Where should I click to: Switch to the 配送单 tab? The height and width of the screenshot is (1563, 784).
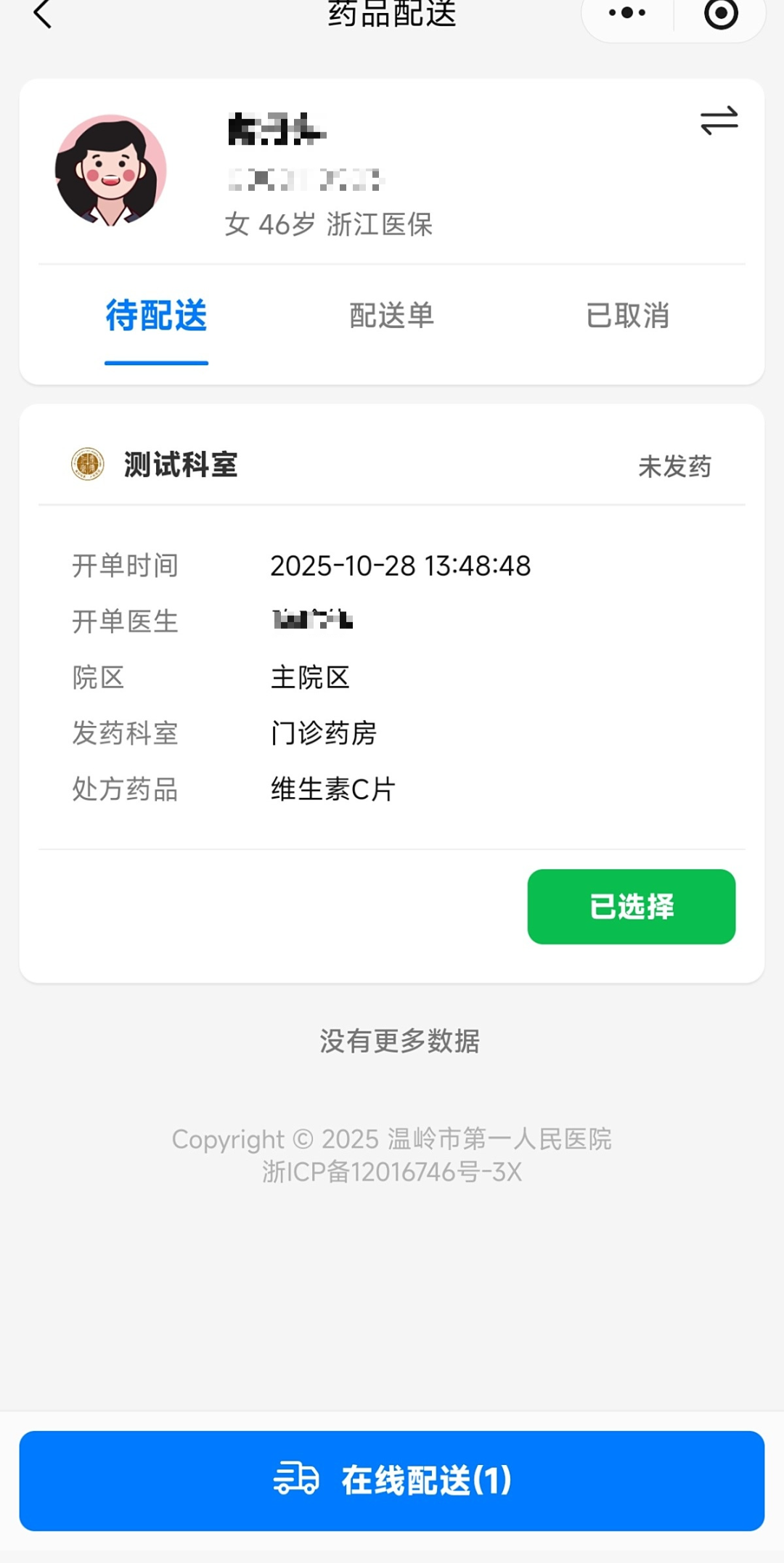pyautogui.click(x=391, y=316)
